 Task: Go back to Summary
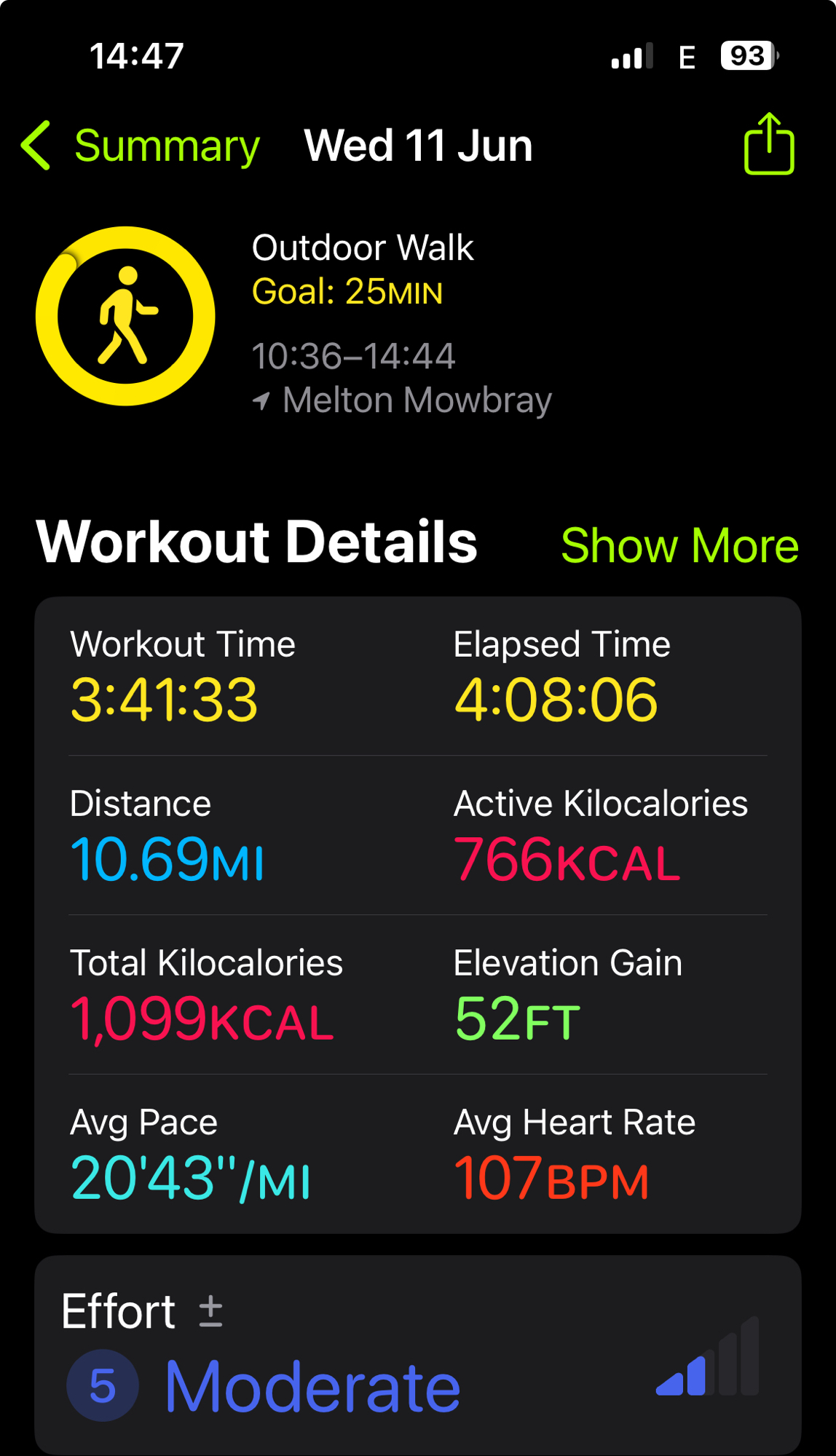point(140,146)
